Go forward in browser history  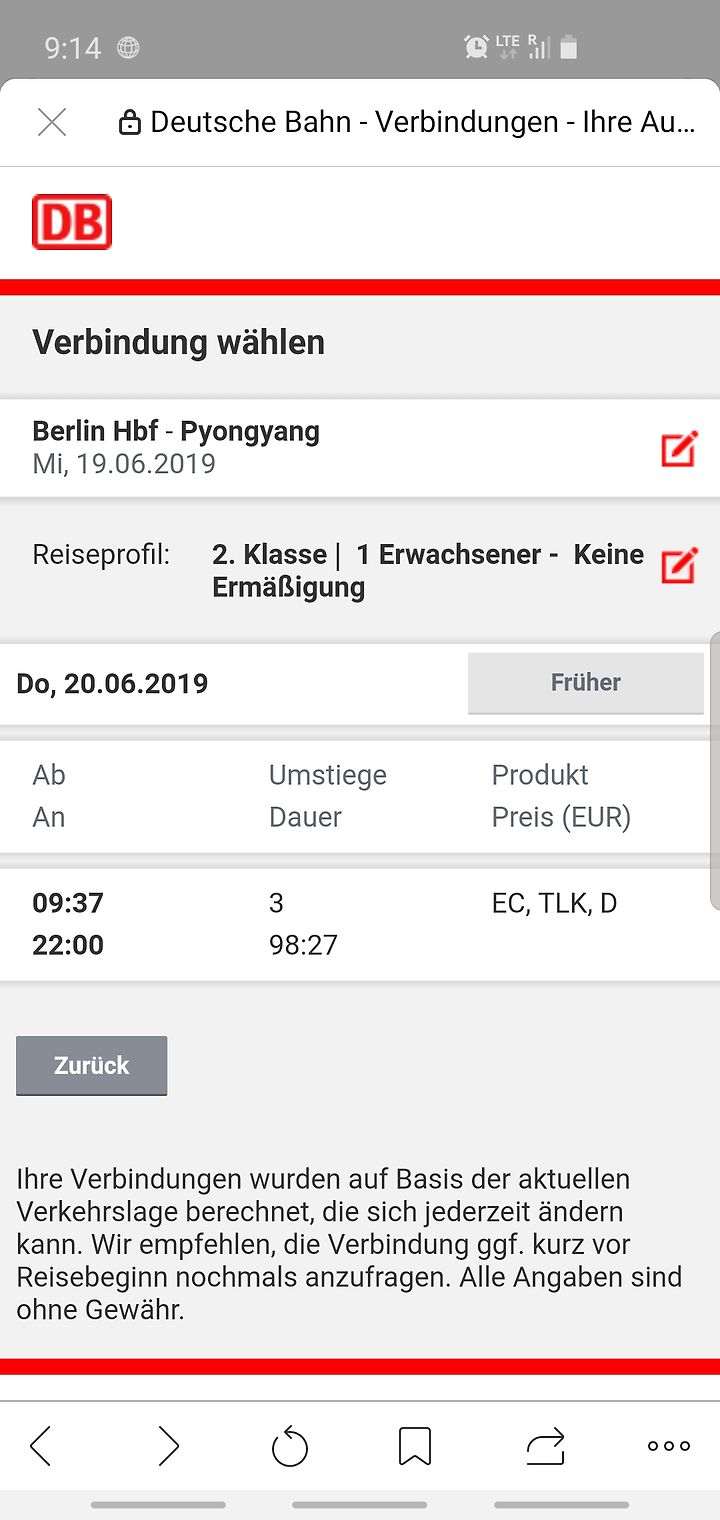(x=168, y=1446)
